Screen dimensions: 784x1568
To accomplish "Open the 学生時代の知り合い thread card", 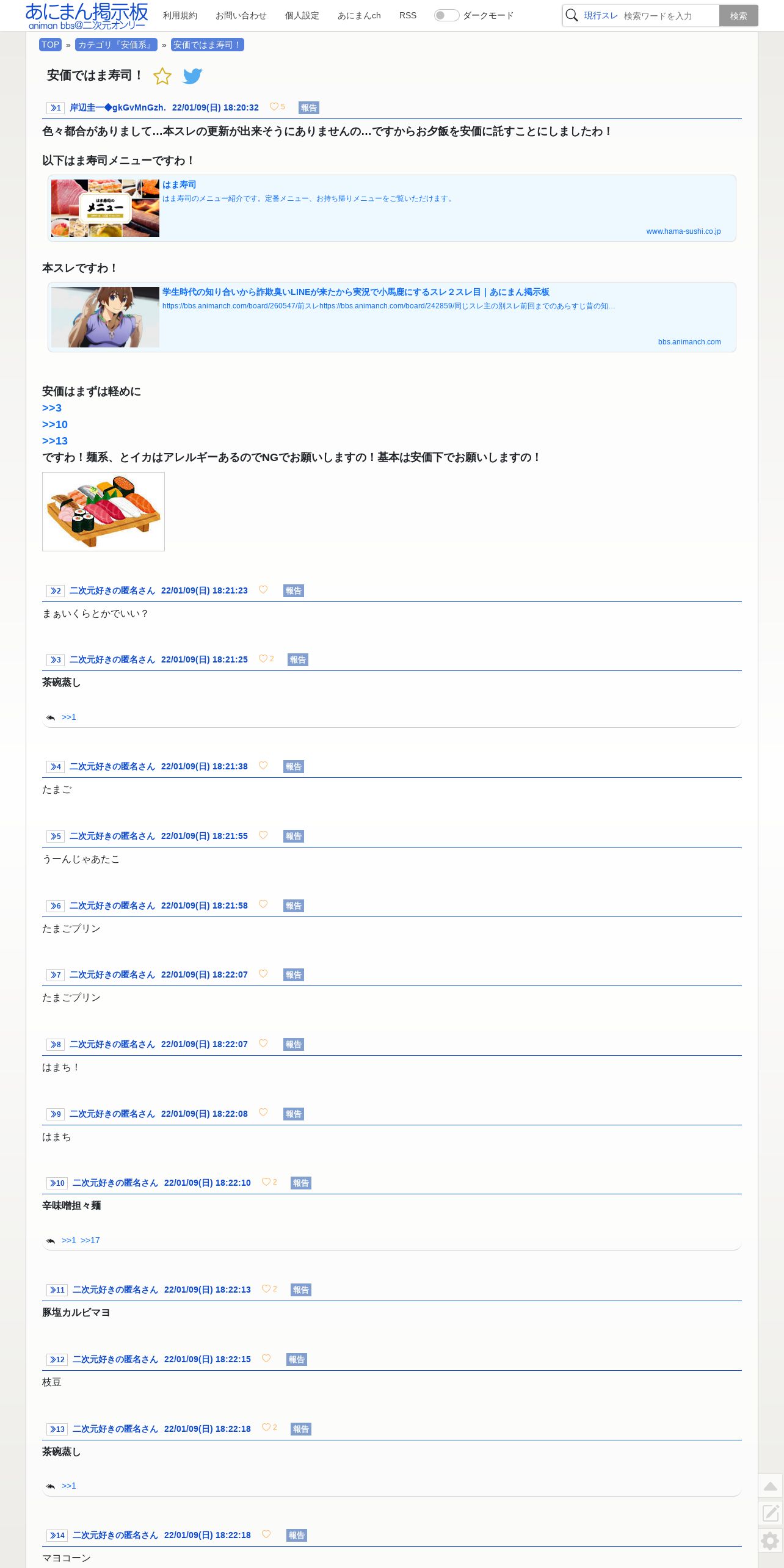I will pos(392,317).
